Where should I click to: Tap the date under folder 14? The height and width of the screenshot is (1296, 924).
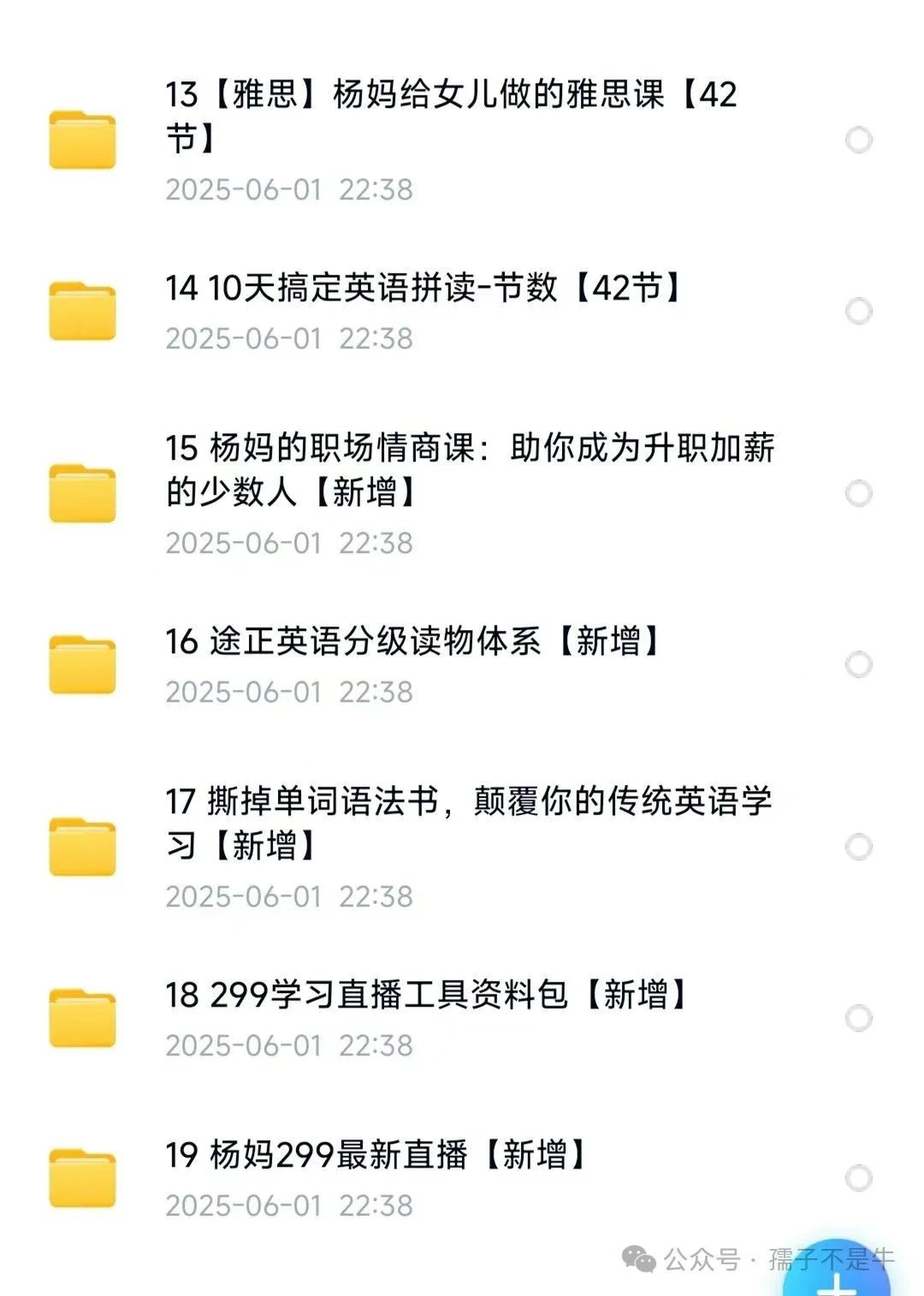click(x=291, y=338)
